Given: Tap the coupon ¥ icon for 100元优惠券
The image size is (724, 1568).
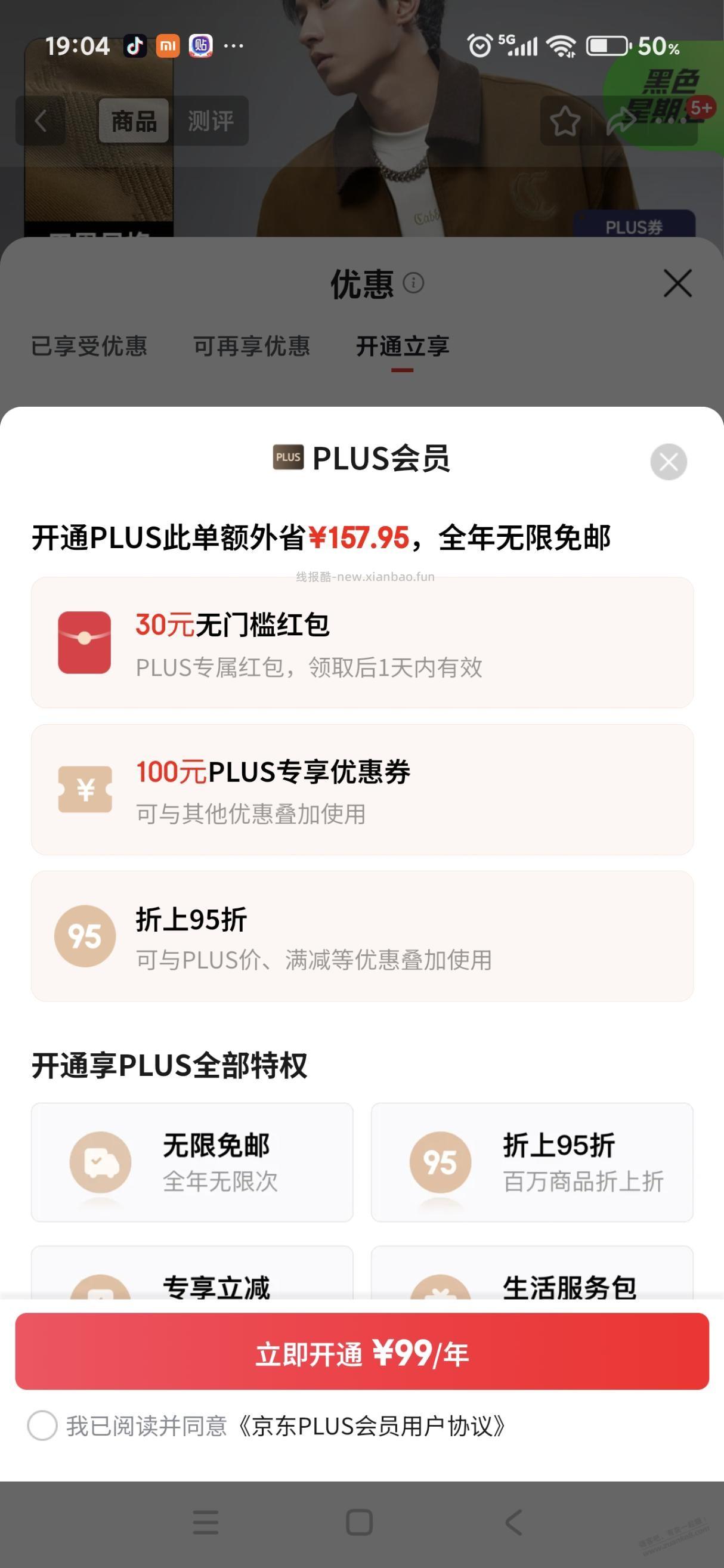Looking at the screenshot, I should pos(85,791).
